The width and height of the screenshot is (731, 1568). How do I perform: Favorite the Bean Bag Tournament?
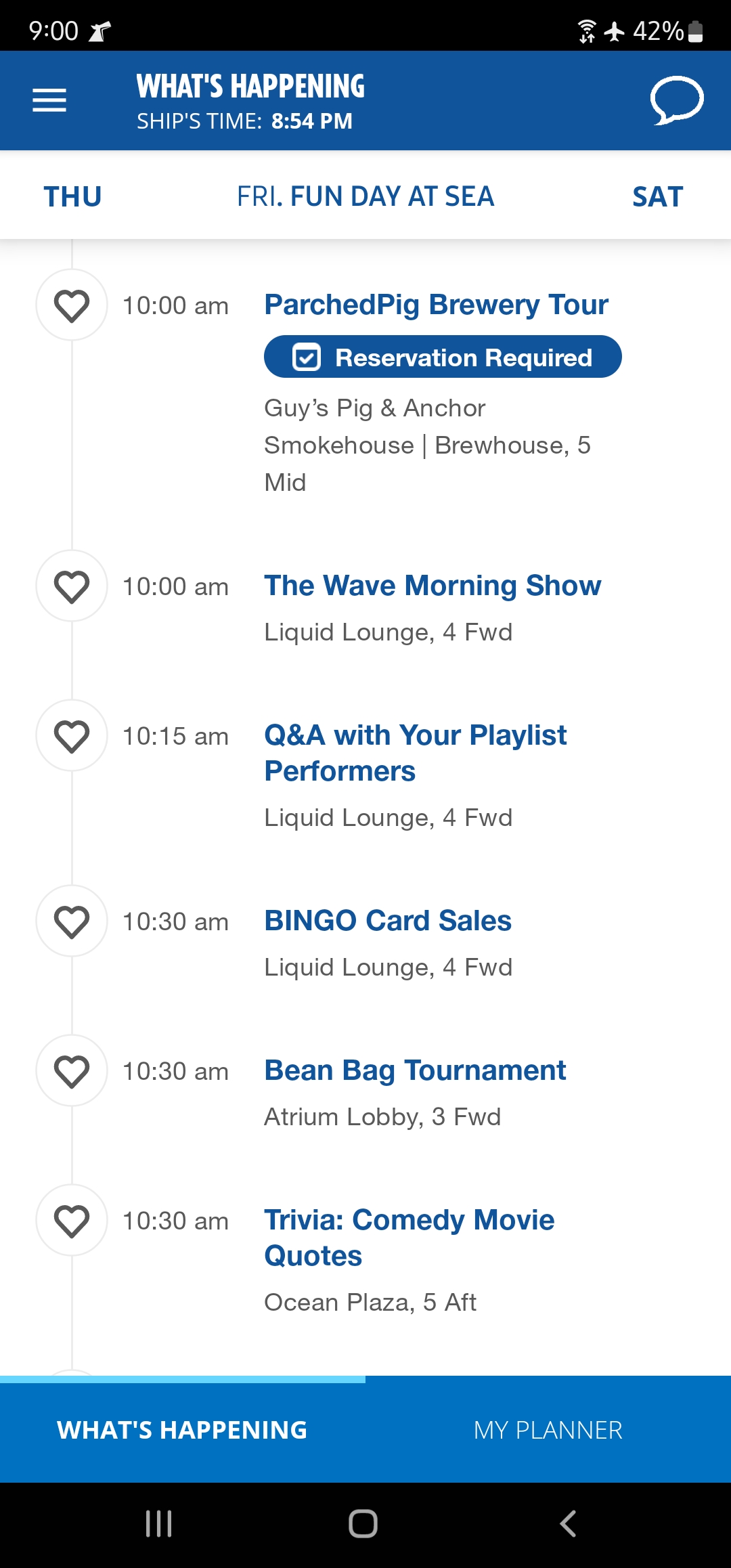72,1070
